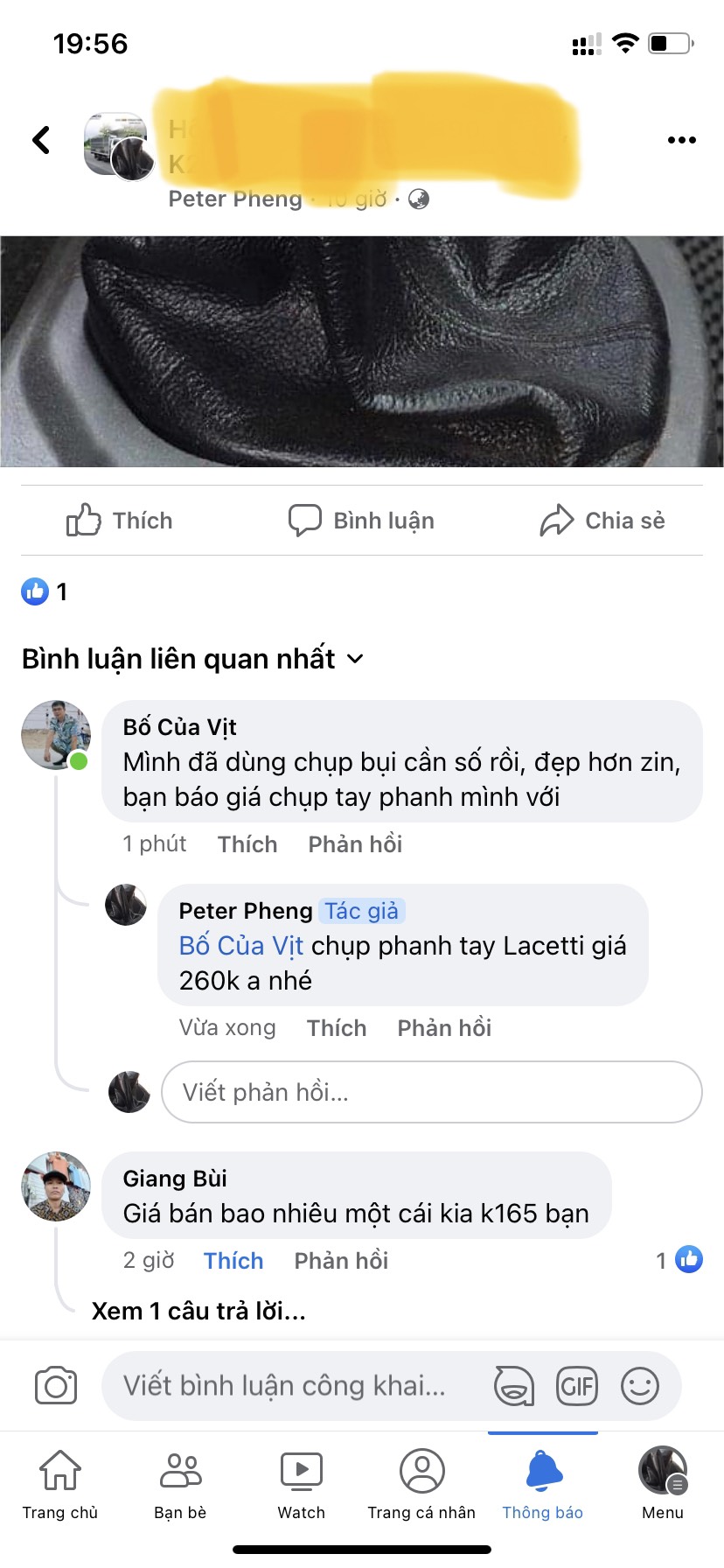The image size is (724, 1568).
Task: Like Bố Của Vịt's comment
Action: point(247,844)
